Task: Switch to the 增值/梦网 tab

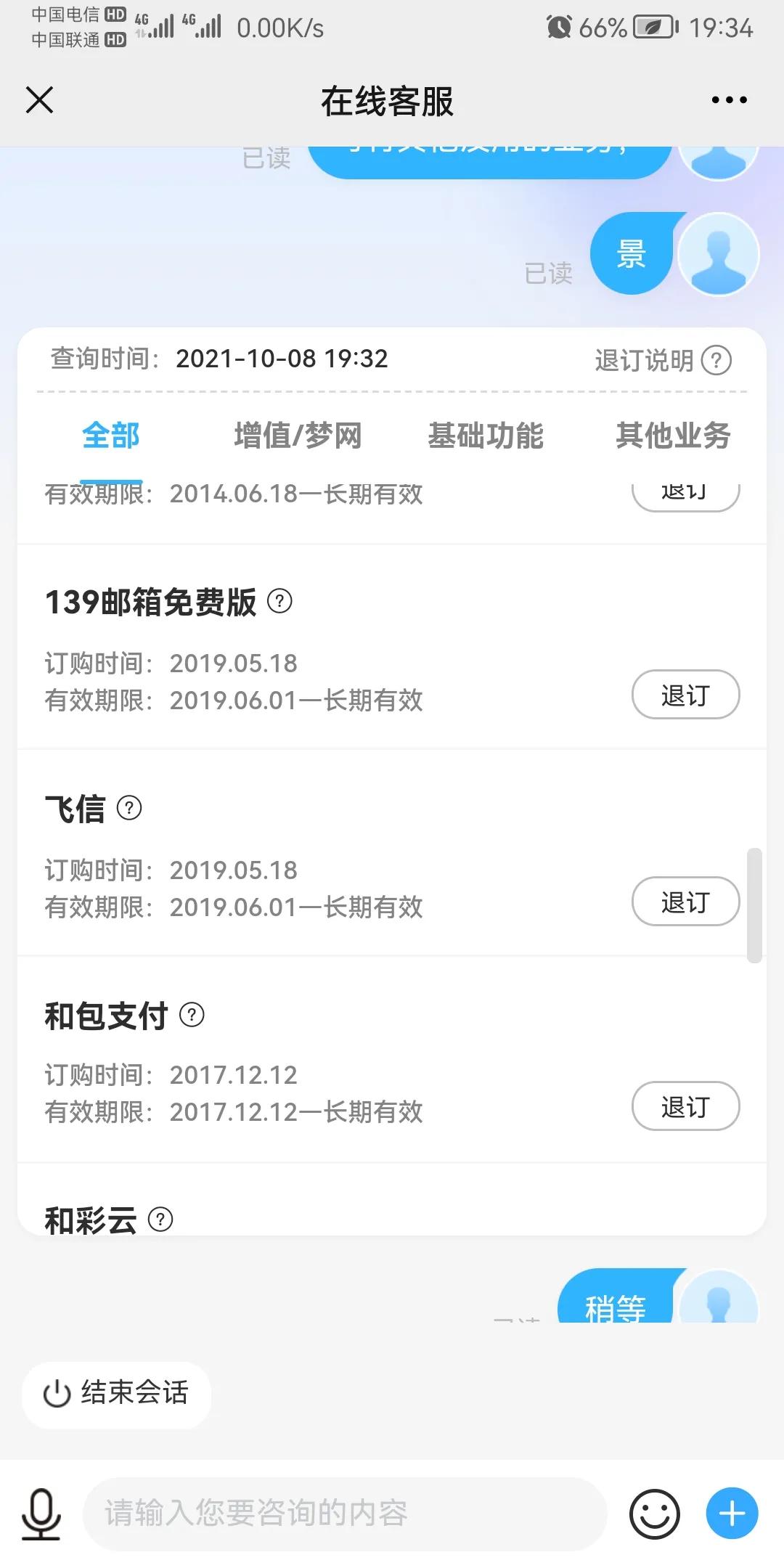Action: [298, 436]
